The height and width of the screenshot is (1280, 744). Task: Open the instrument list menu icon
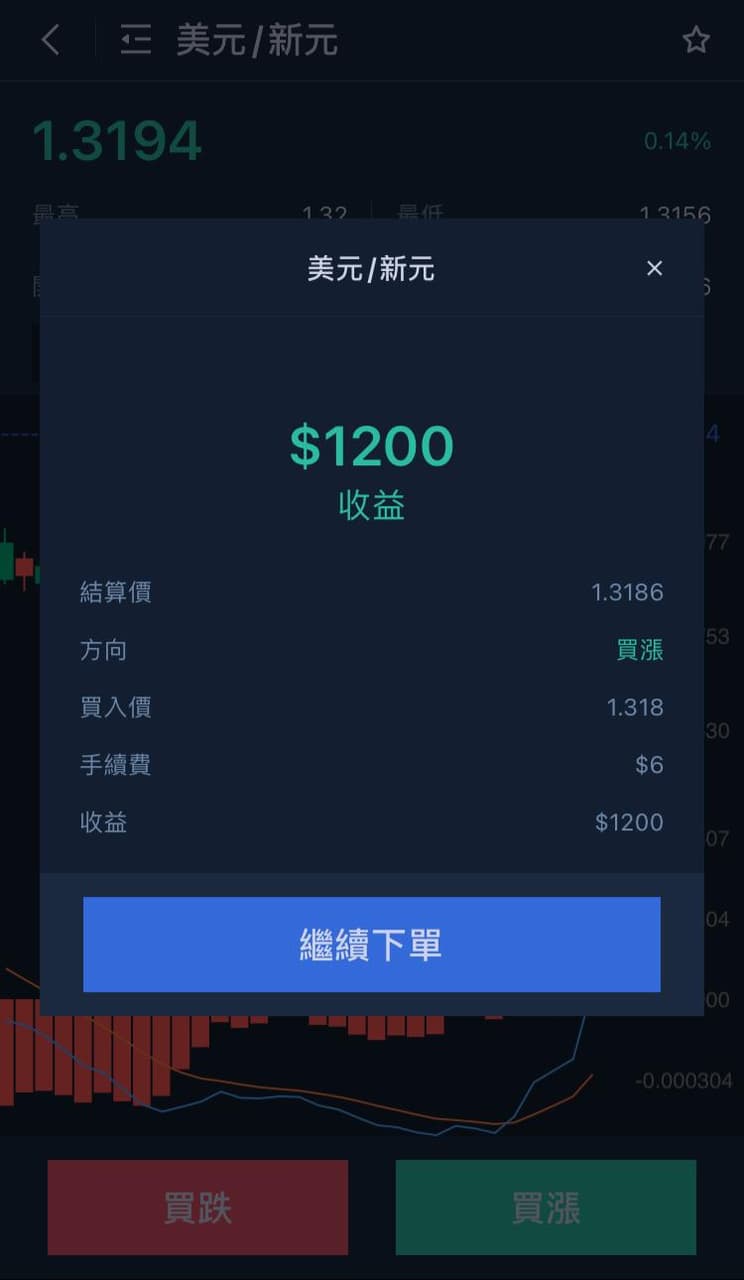135,41
